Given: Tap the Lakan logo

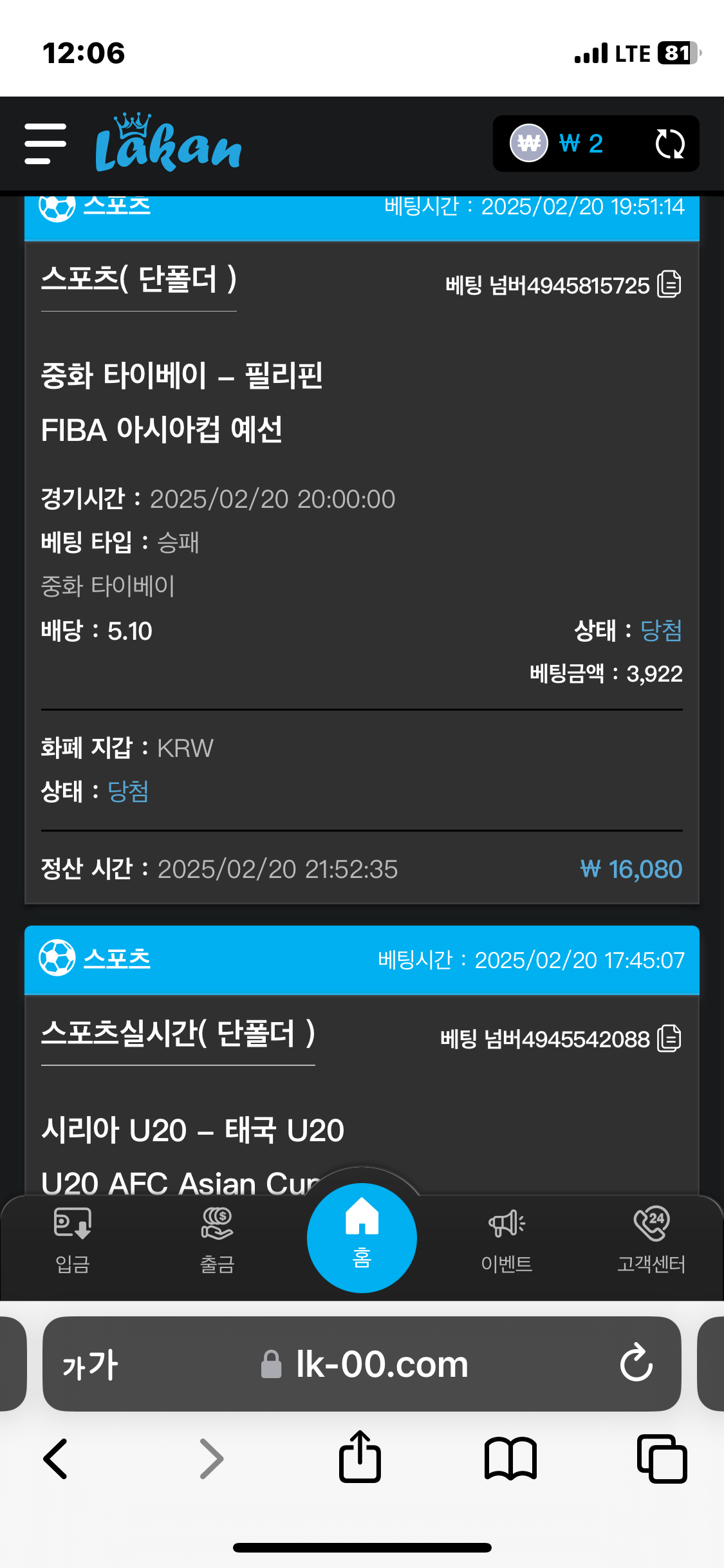Looking at the screenshot, I should point(168,143).
